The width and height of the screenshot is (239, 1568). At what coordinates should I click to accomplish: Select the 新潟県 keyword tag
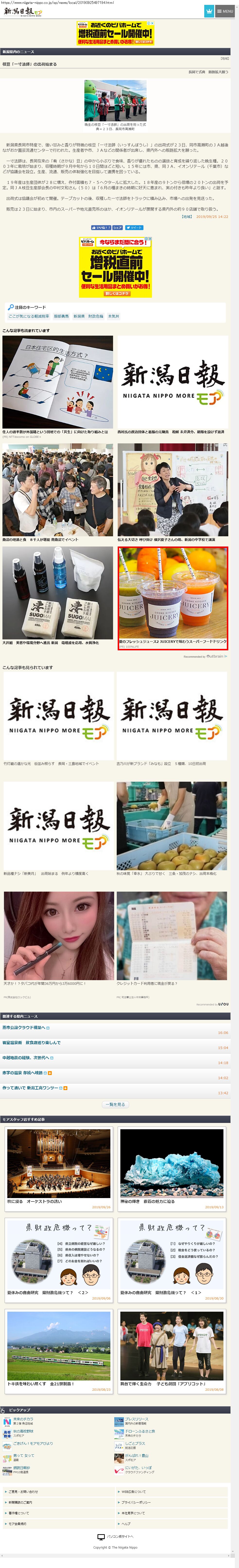79,316
